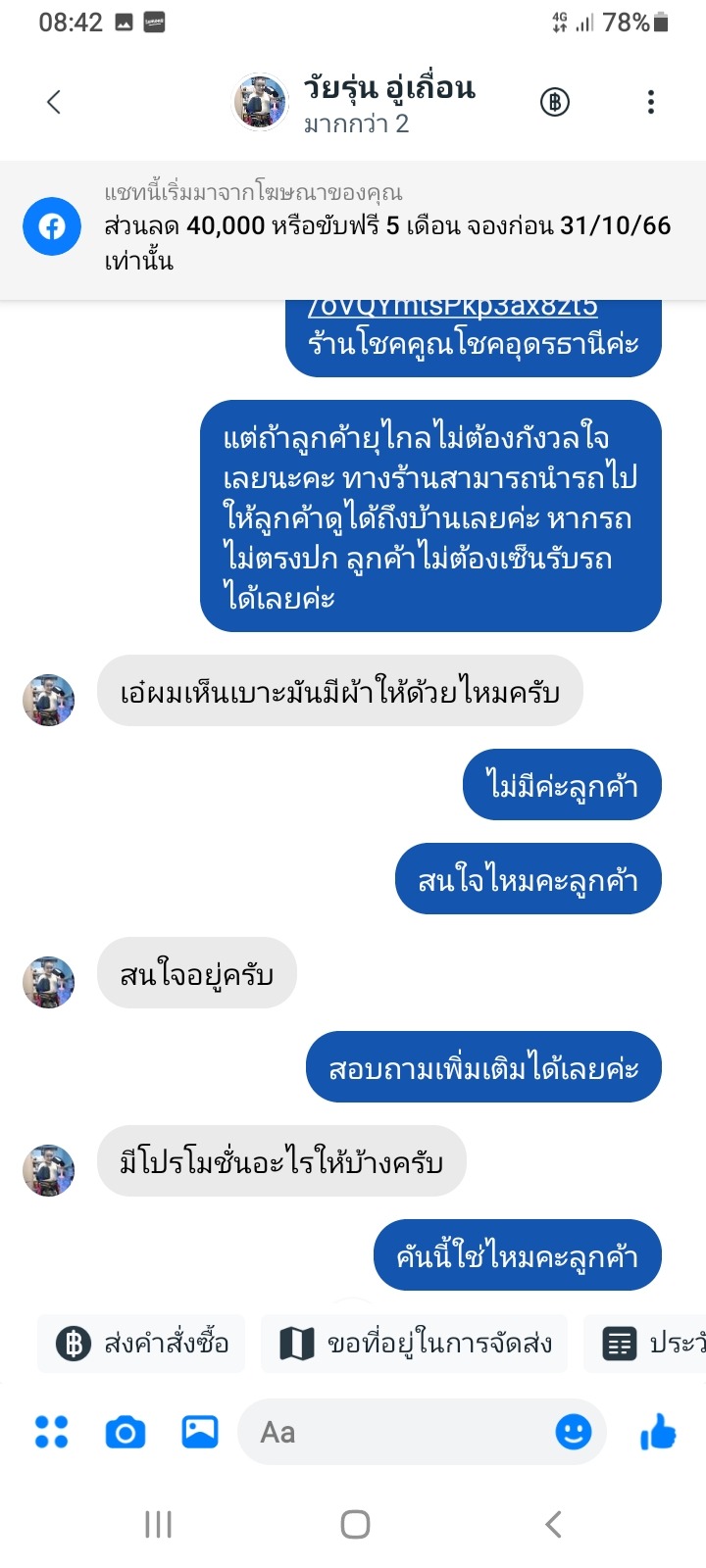Tap the ส่งคำสั่งซื้อ chip

click(142, 1343)
